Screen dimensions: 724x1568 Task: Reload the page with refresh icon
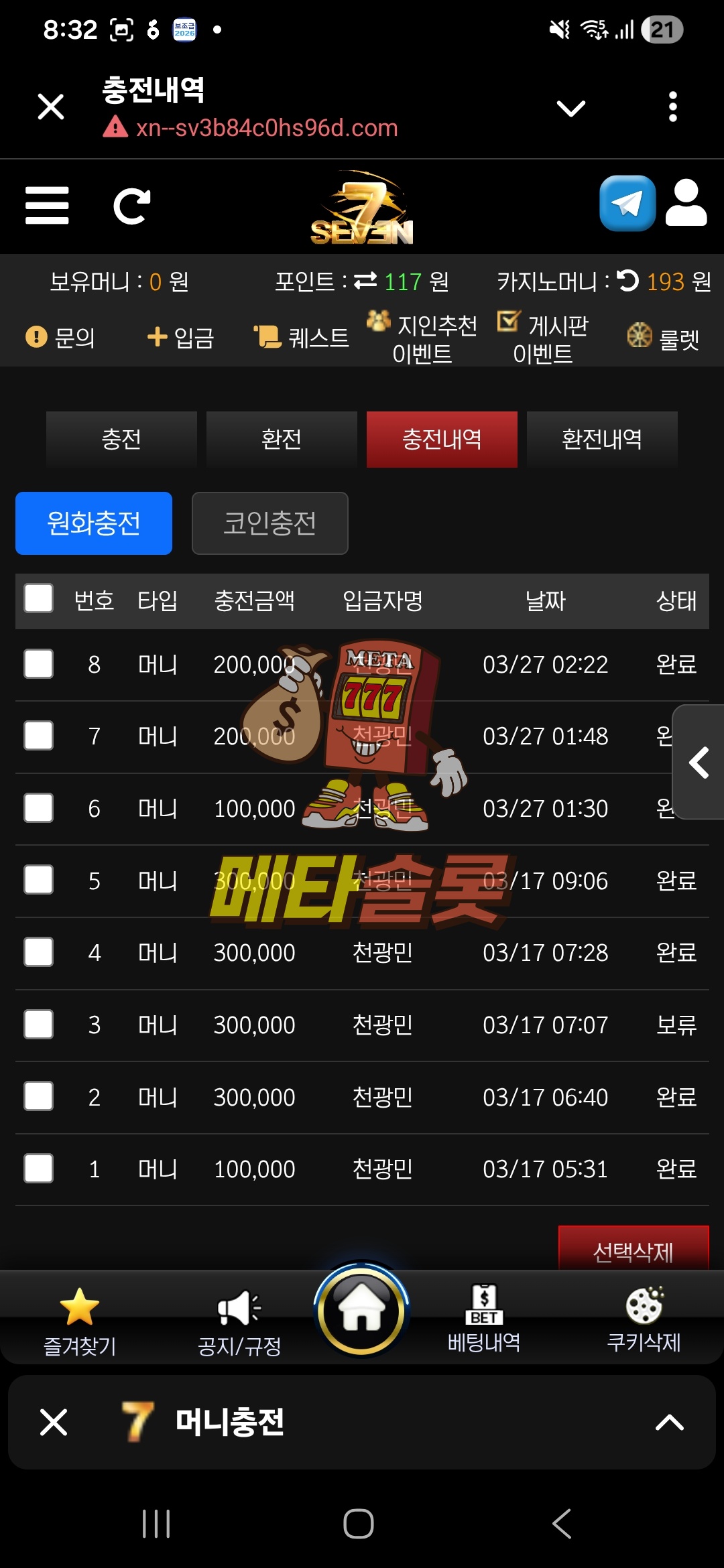pyautogui.click(x=131, y=206)
